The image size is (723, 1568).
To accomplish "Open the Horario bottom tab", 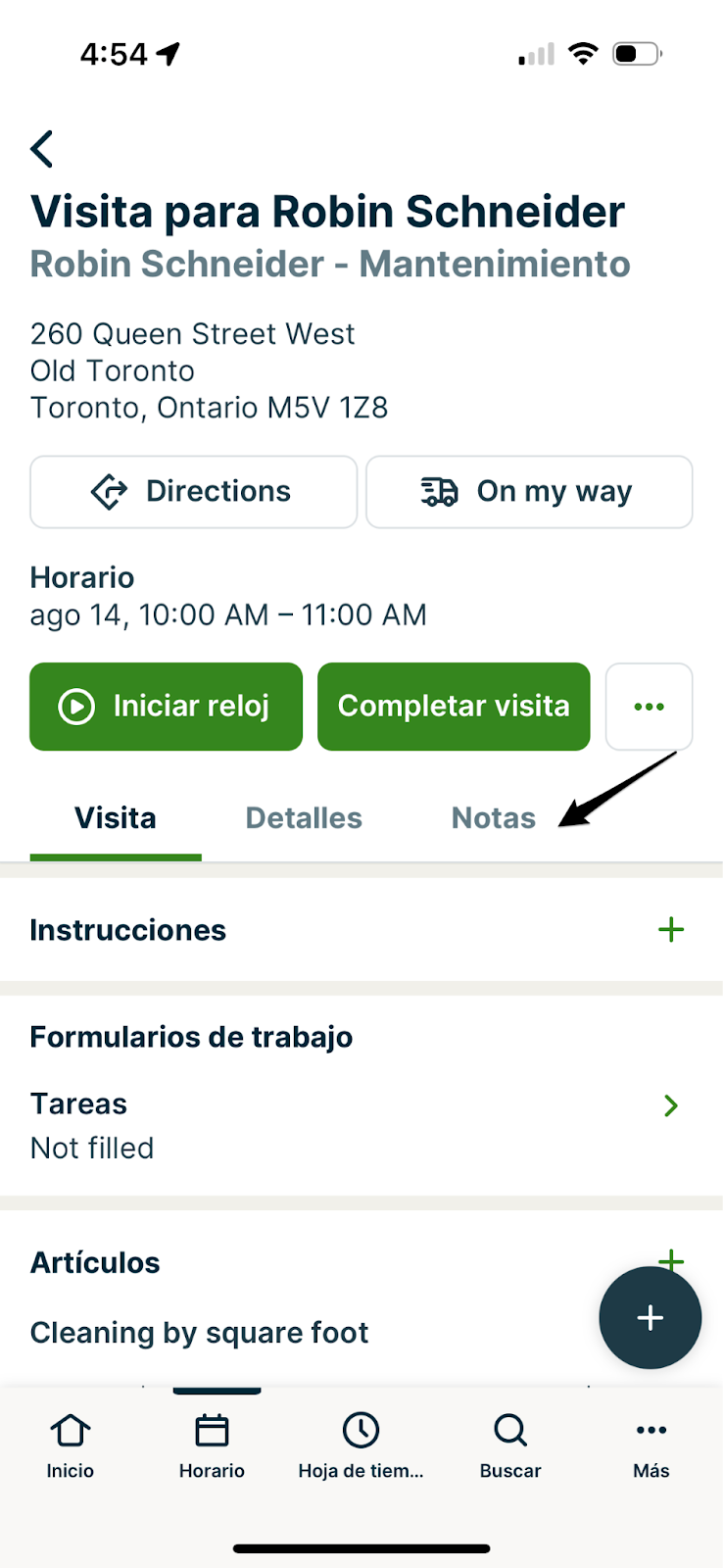I will coord(212,1445).
